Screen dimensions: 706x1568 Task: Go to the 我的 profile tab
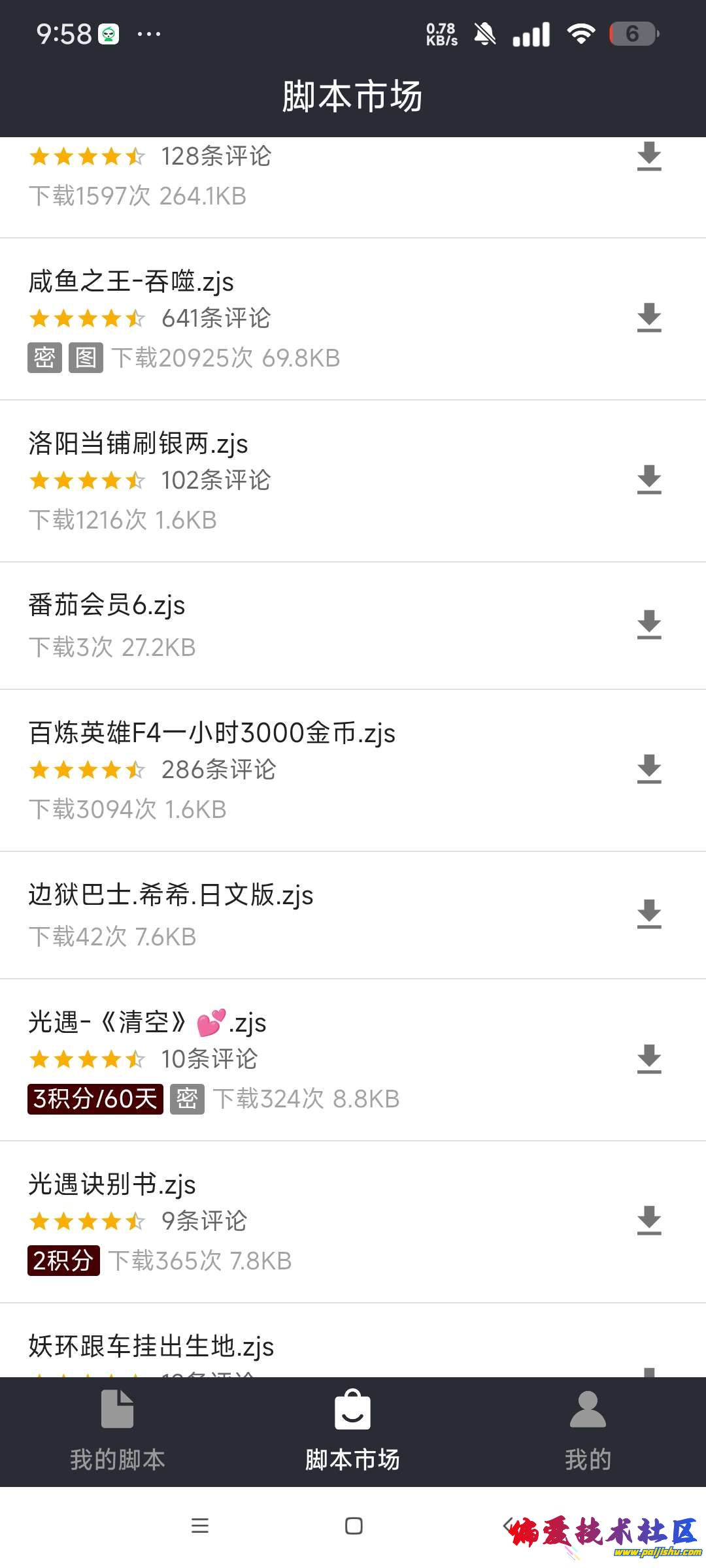(x=588, y=1431)
